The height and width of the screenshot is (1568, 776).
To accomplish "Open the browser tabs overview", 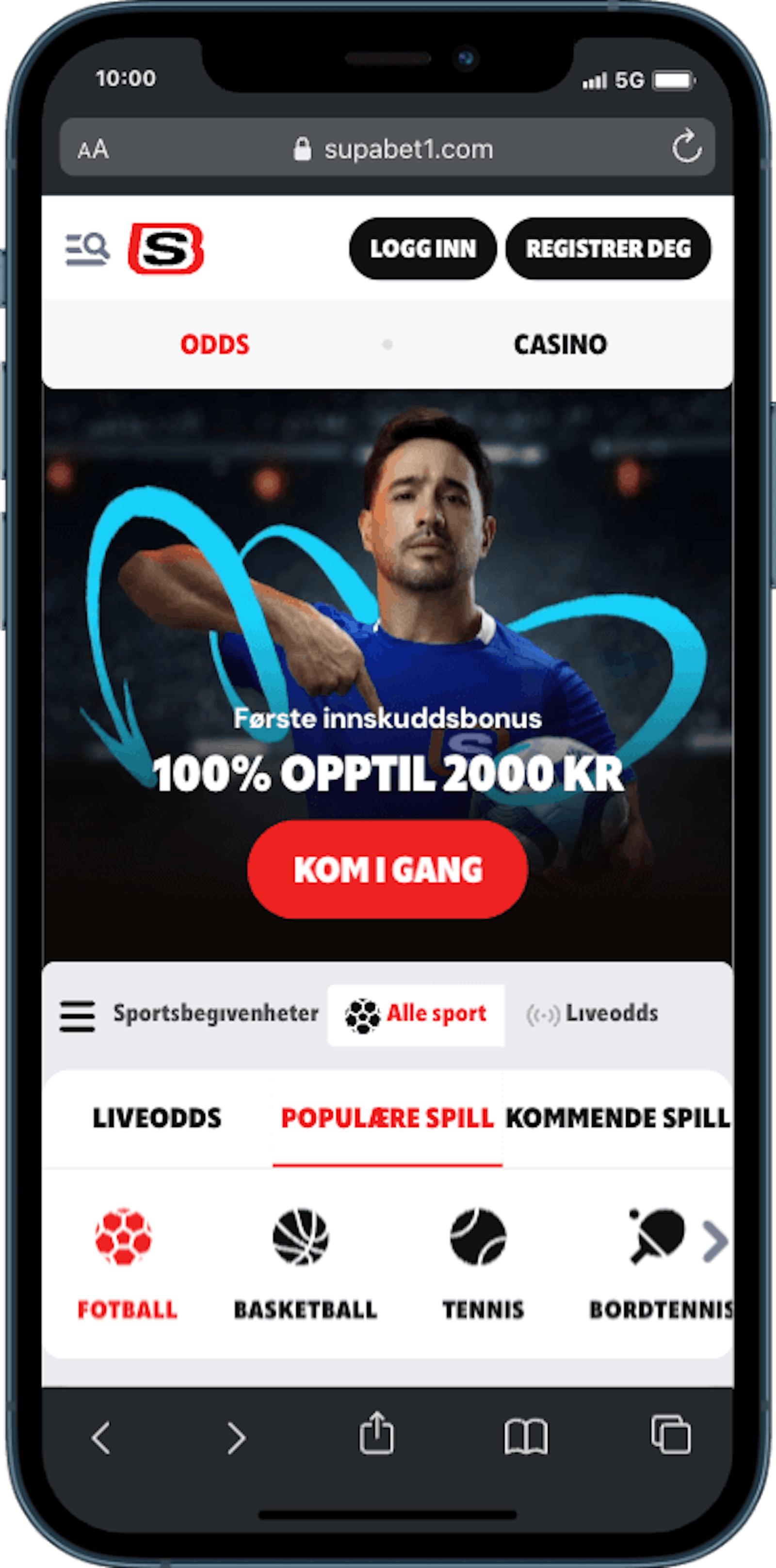I will point(671,1435).
